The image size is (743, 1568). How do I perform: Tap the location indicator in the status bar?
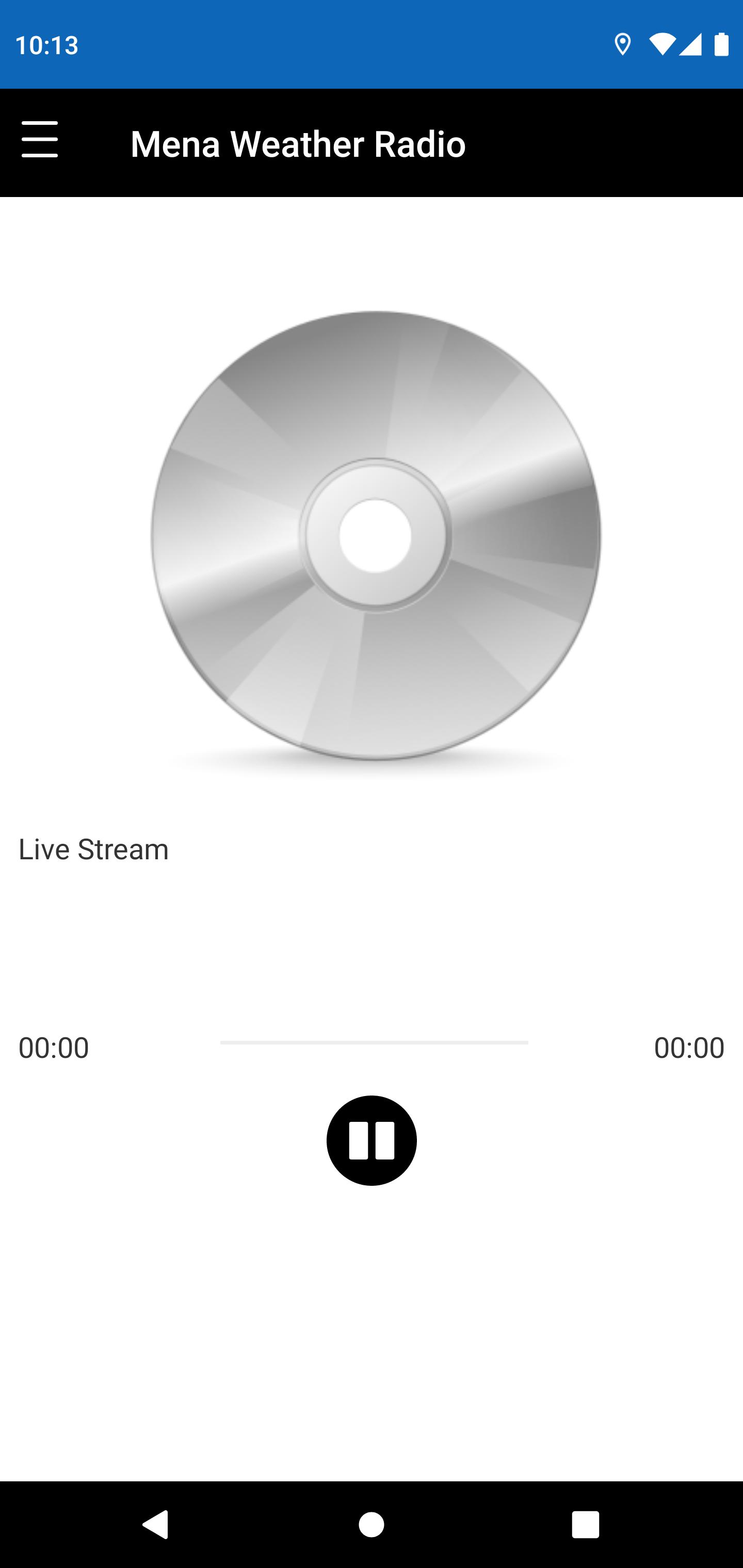(x=622, y=43)
